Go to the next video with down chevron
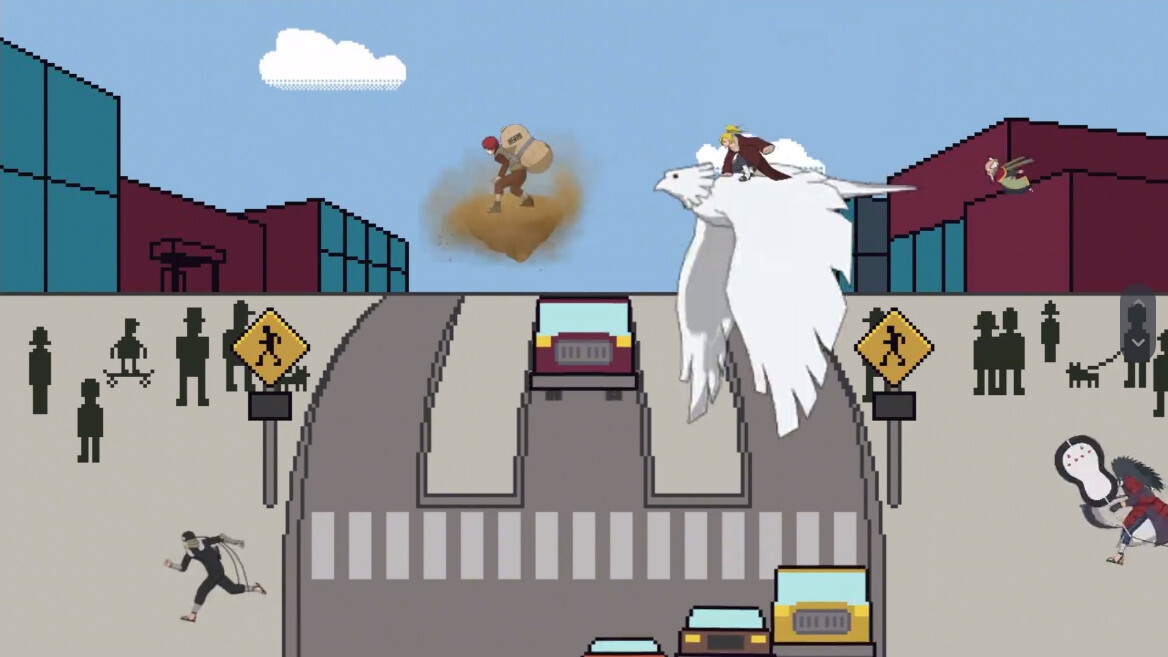Image resolution: width=1168 pixels, height=657 pixels. pos(1138,343)
